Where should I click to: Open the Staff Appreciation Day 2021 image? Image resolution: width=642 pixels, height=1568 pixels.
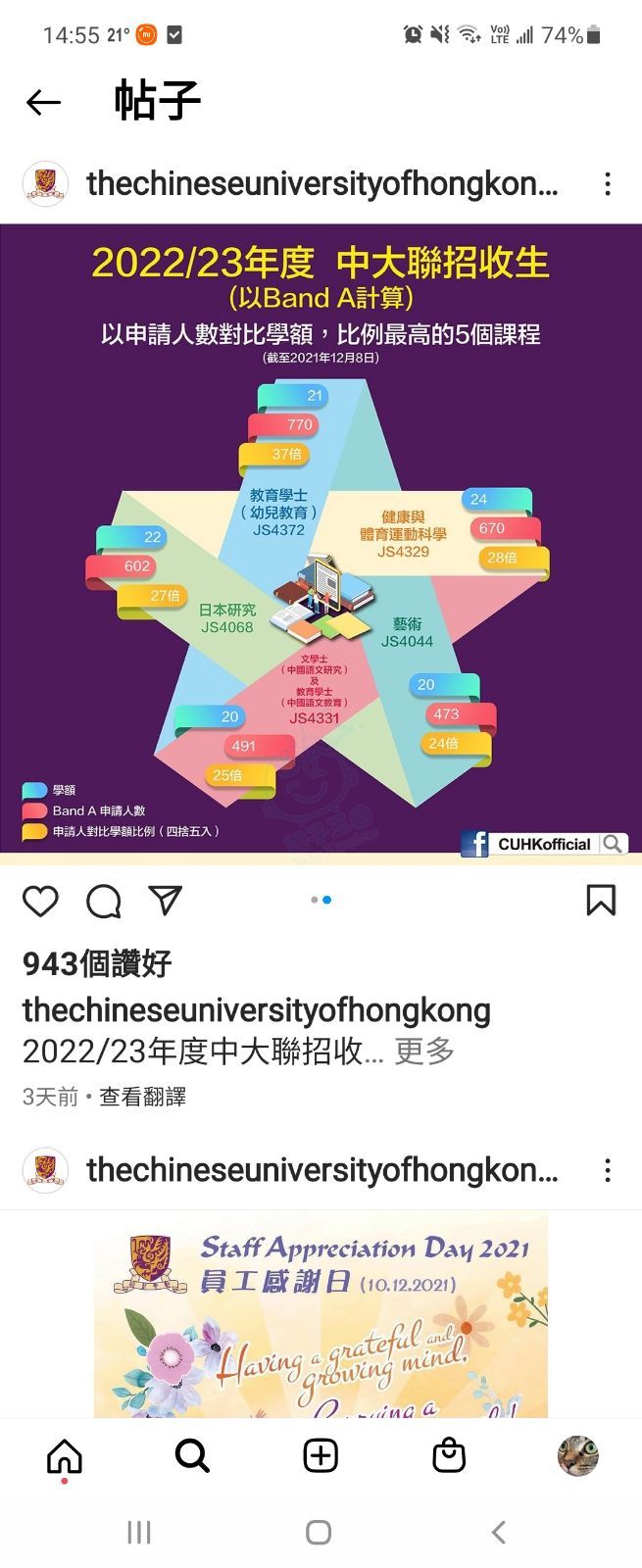[321, 1313]
